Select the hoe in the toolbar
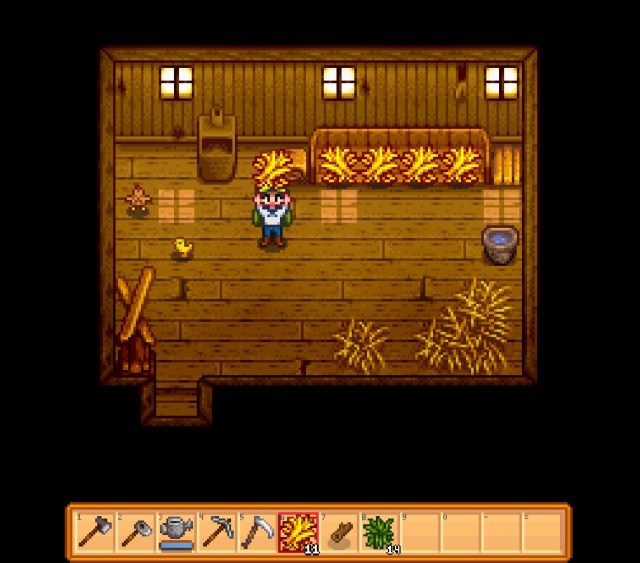The image size is (640, 563). [x=135, y=531]
